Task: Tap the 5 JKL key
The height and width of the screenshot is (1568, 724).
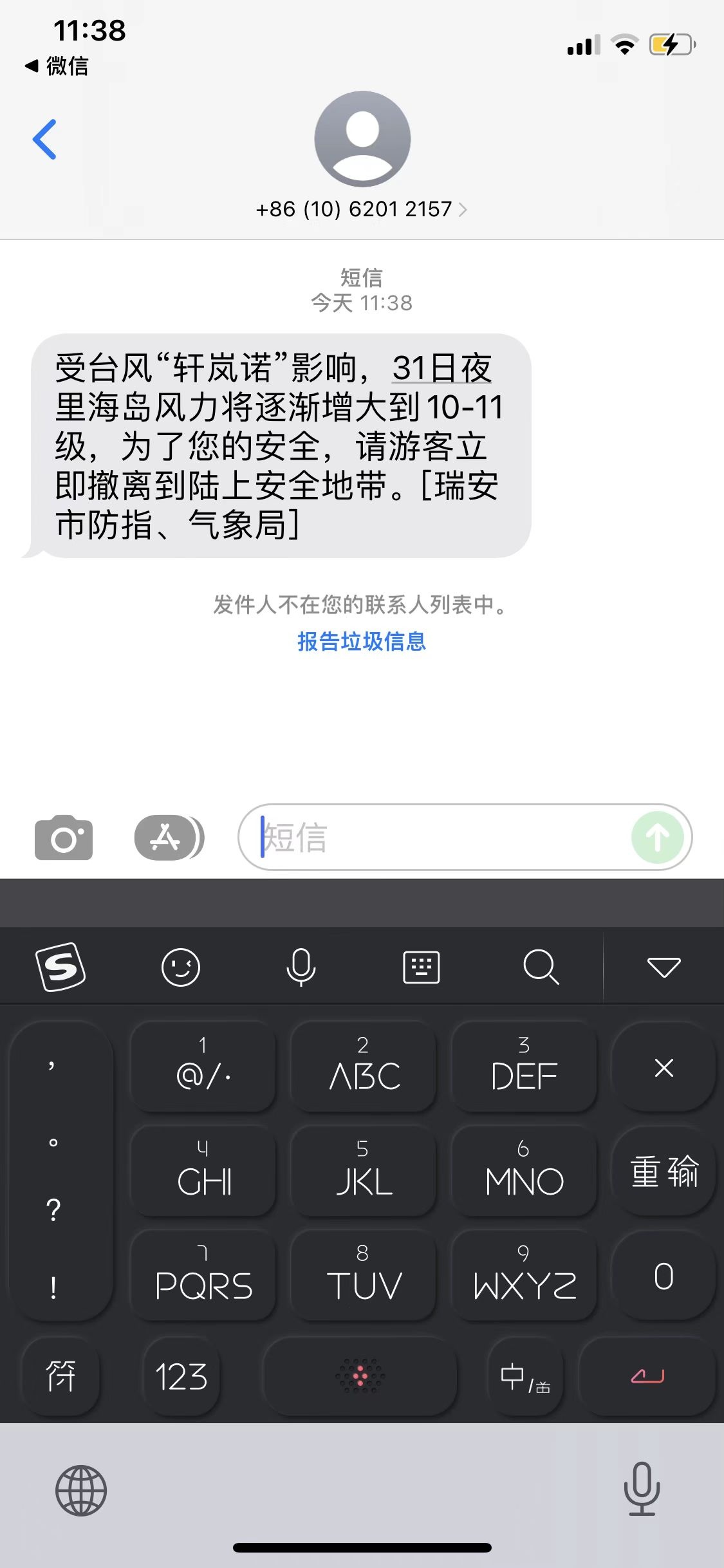Action: 364,1170
